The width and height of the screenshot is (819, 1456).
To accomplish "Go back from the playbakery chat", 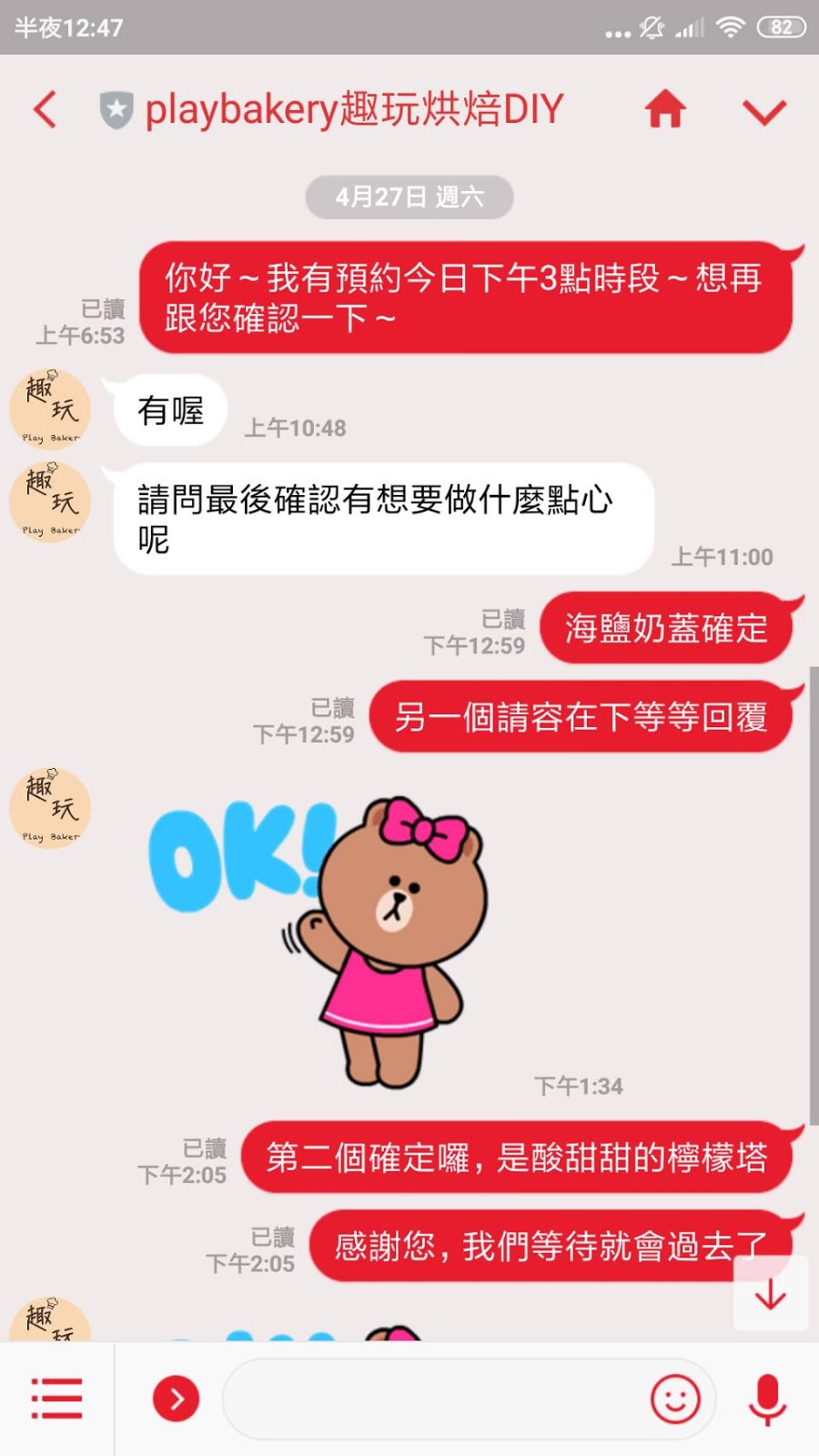I will 45,110.
